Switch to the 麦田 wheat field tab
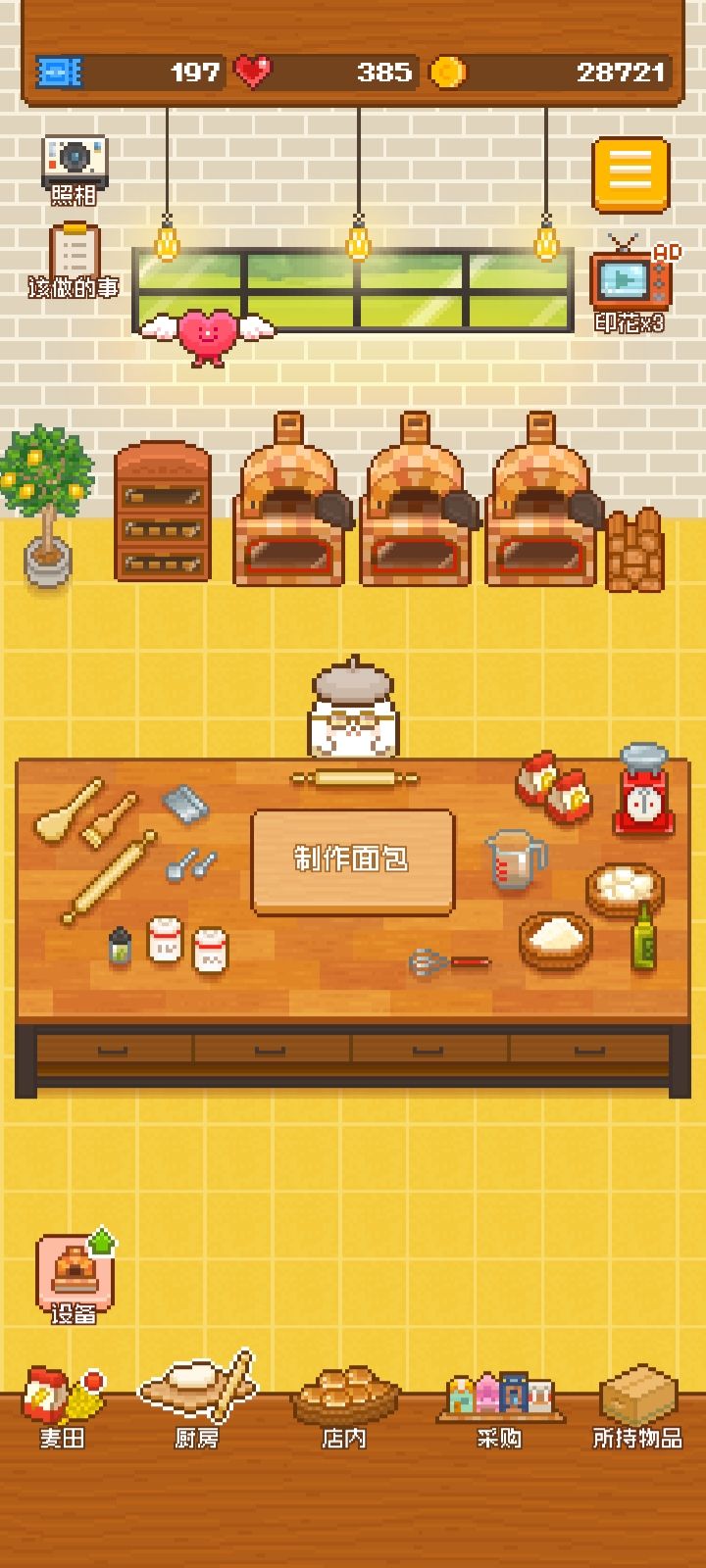Viewport: 706px width, 1568px height. click(x=62, y=1406)
